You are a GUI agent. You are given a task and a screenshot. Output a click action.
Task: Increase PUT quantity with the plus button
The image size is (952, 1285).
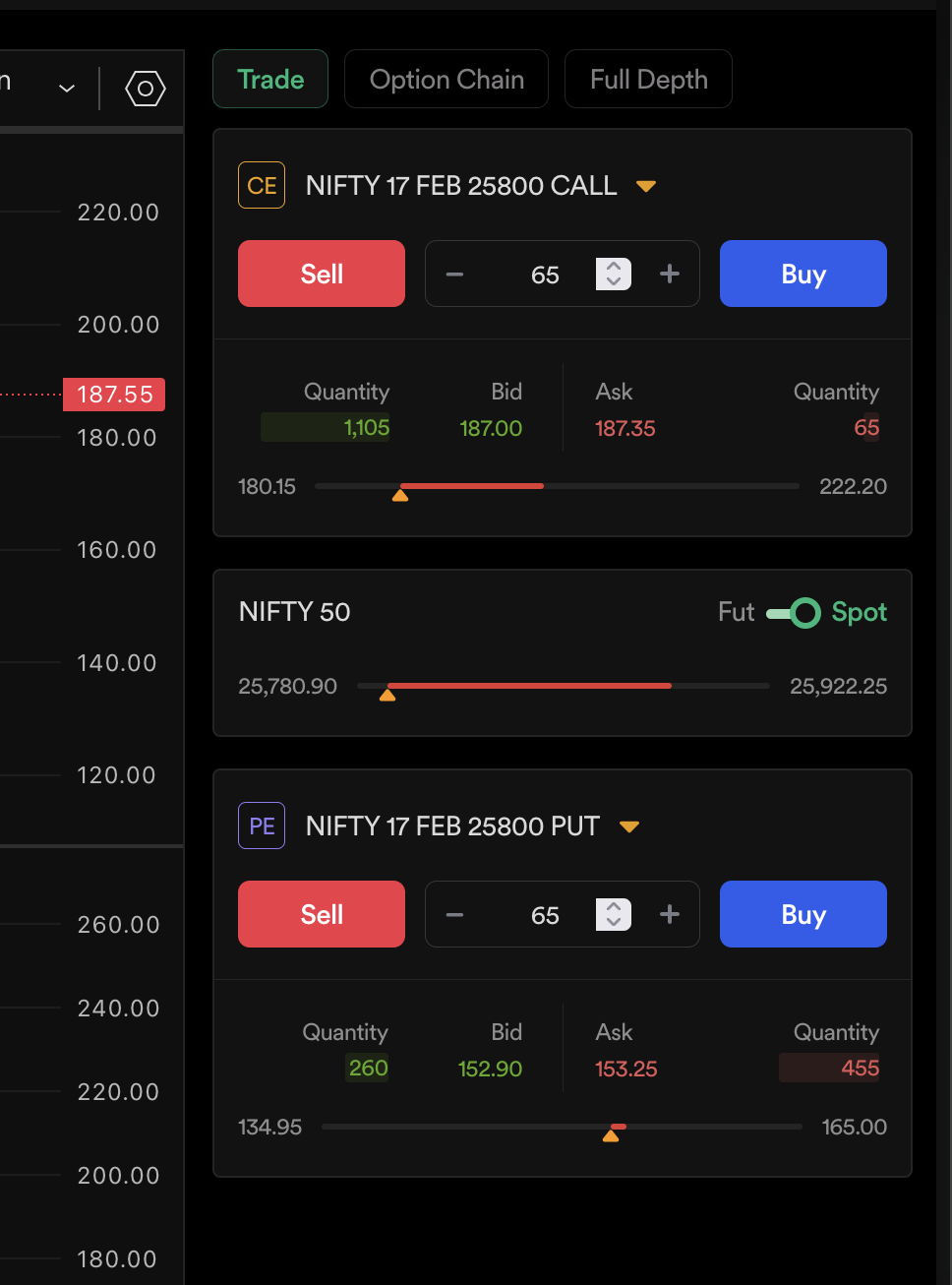670,914
